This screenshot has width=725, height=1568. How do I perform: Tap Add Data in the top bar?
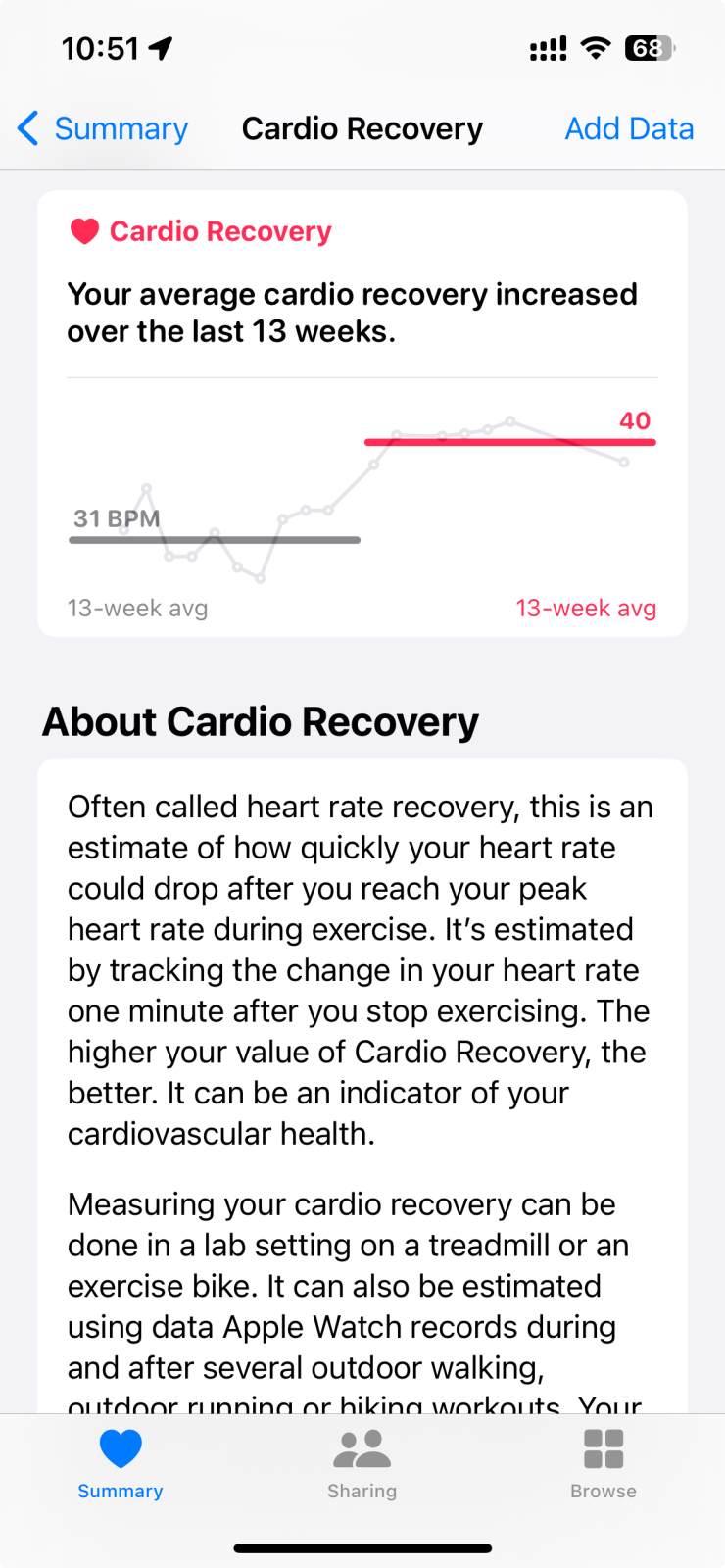pos(629,128)
